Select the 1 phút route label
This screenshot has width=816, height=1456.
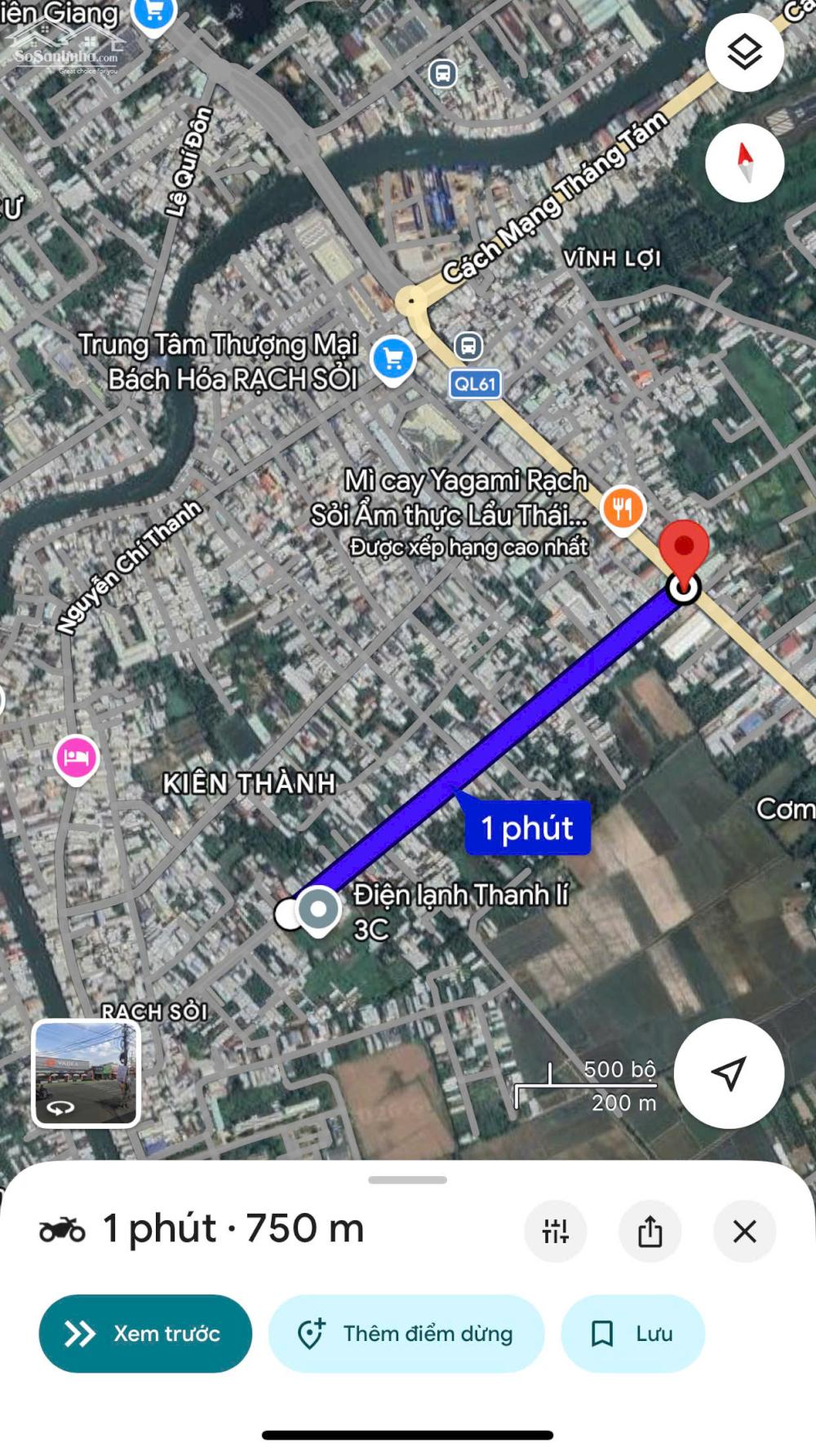coord(526,828)
